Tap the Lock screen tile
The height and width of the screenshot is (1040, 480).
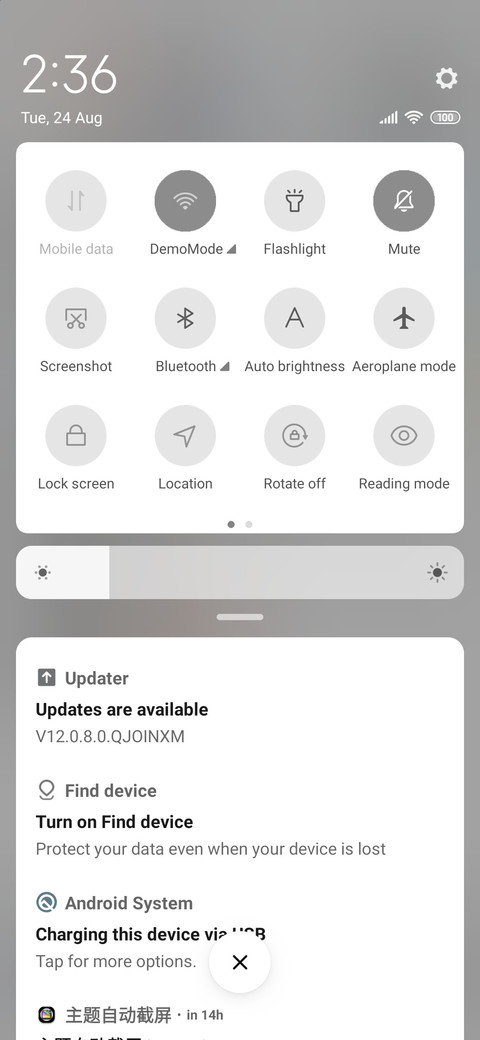click(76, 436)
